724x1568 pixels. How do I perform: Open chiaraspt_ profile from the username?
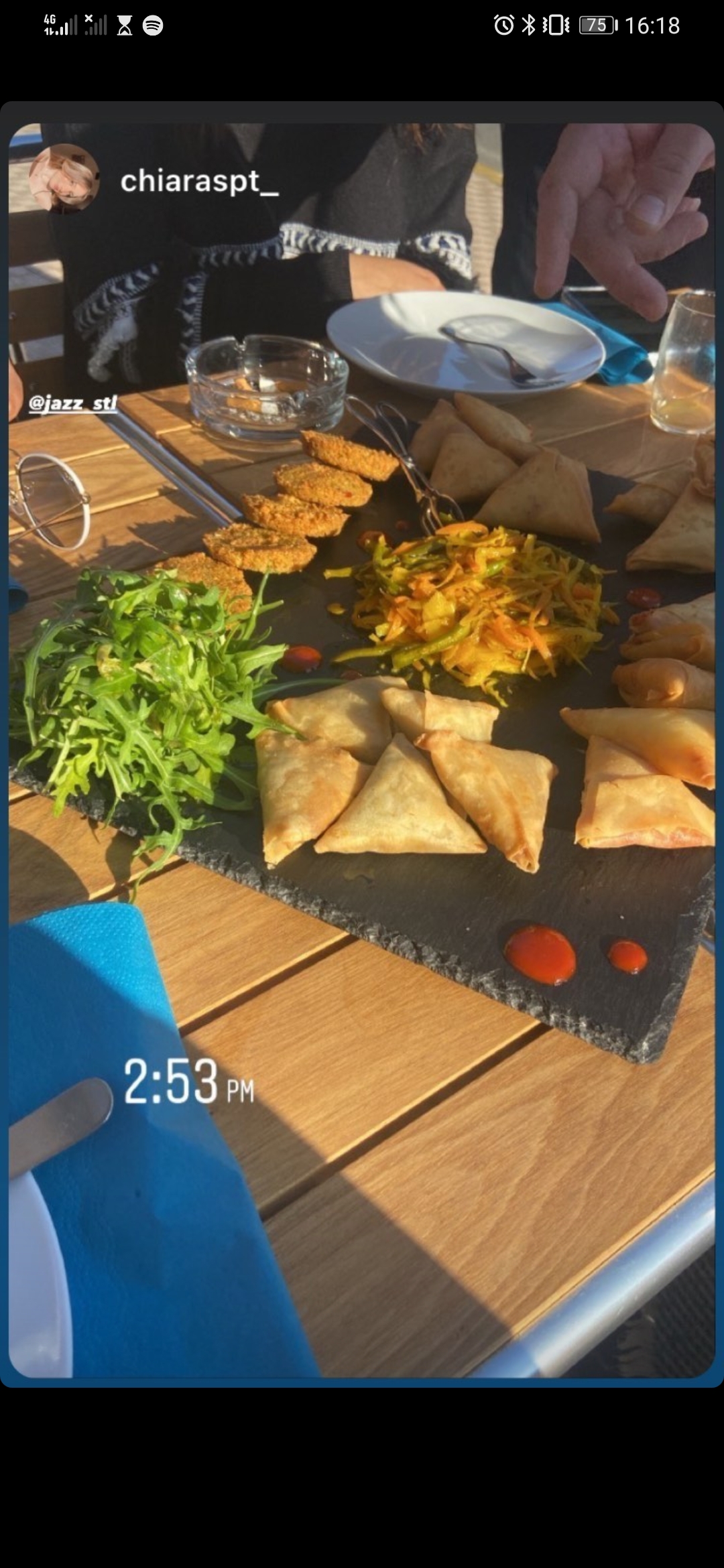(x=199, y=182)
